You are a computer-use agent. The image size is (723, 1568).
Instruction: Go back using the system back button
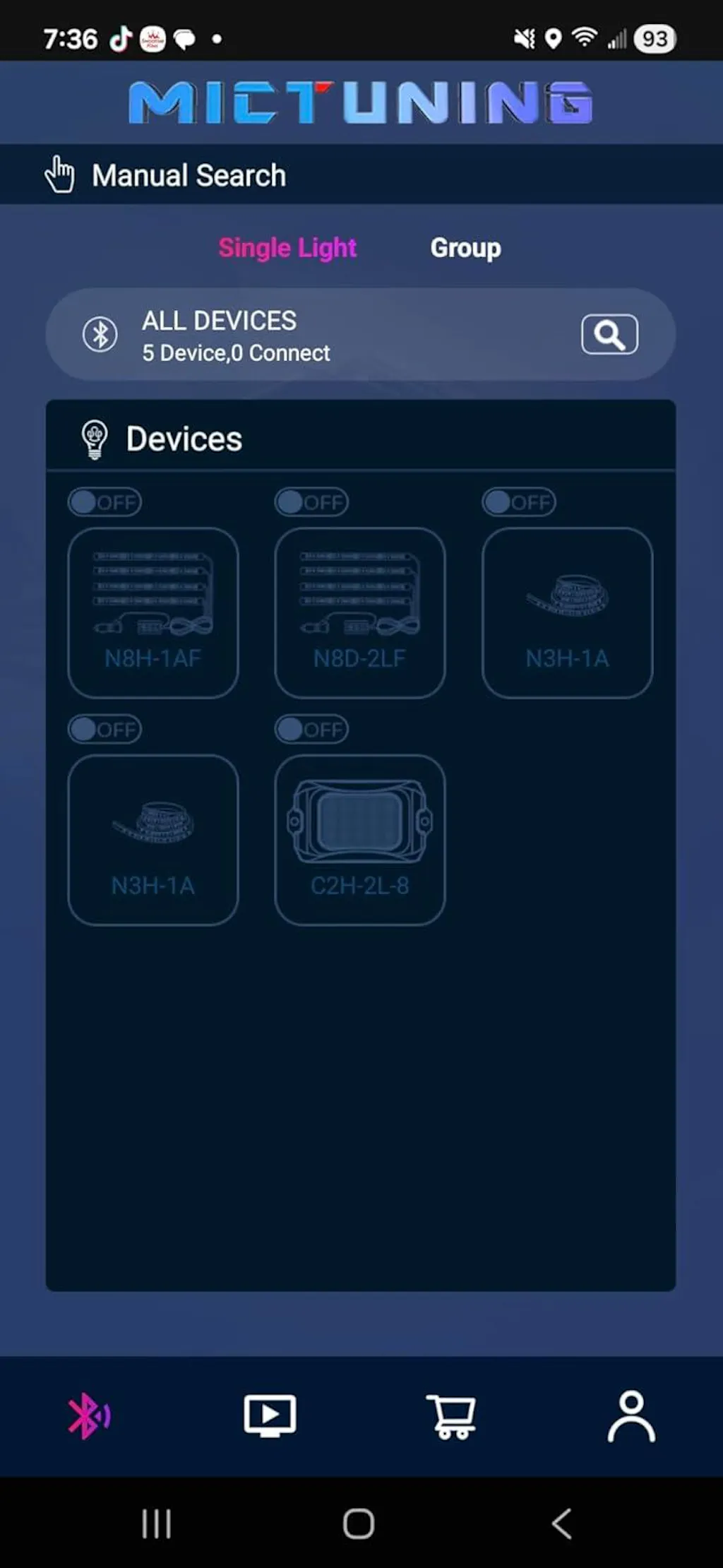(x=562, y=1524)
